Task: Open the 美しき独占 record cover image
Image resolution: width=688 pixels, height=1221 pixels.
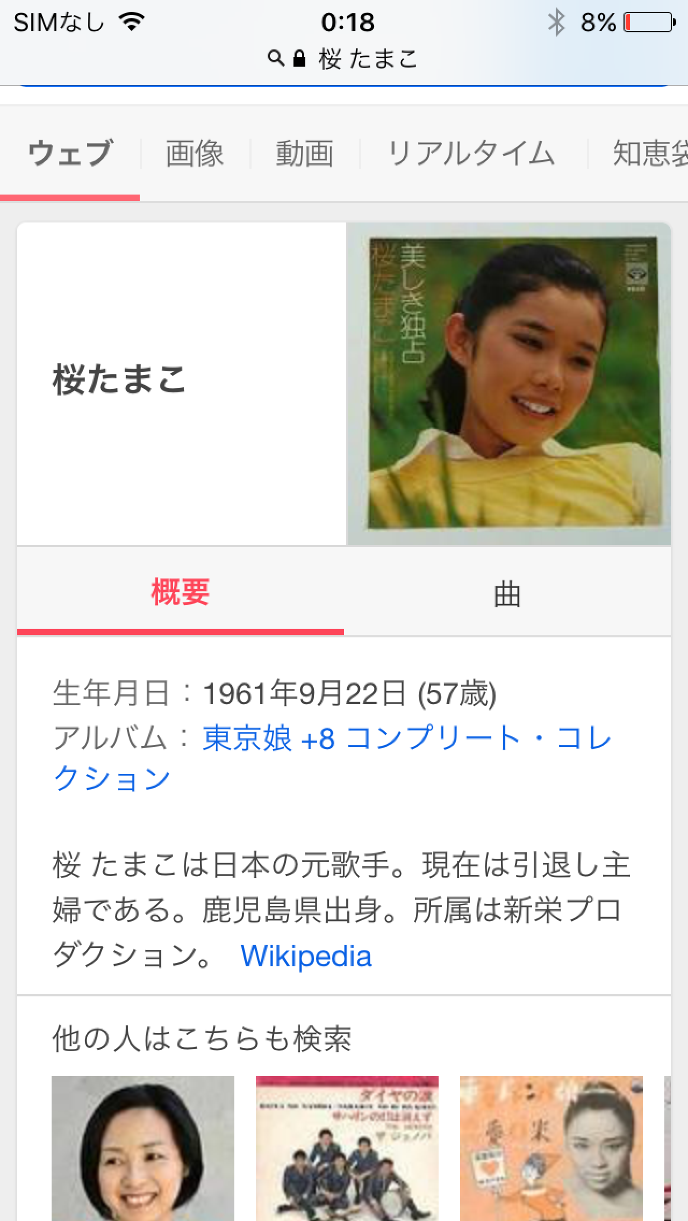Action: click(509, 384)
